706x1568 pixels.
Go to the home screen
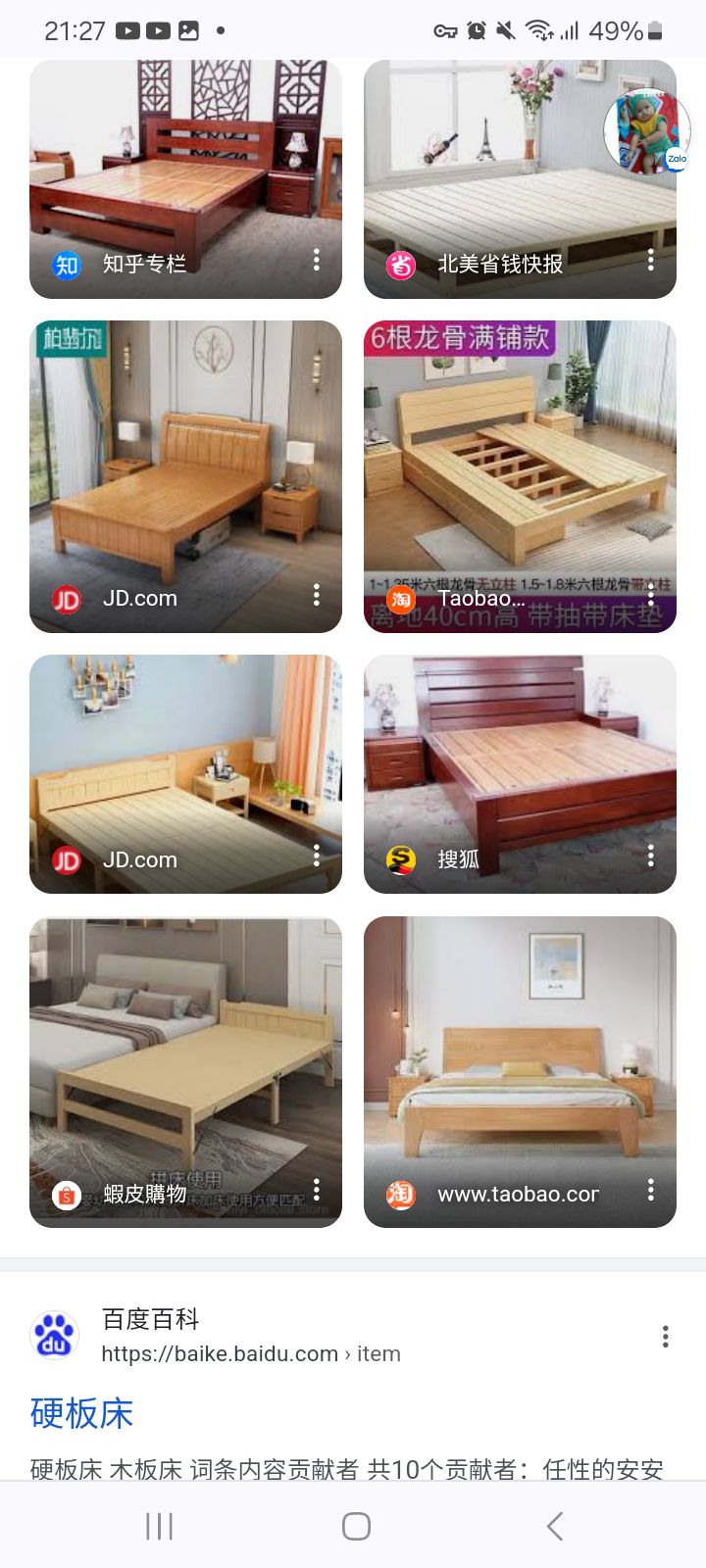(356, 1526)
